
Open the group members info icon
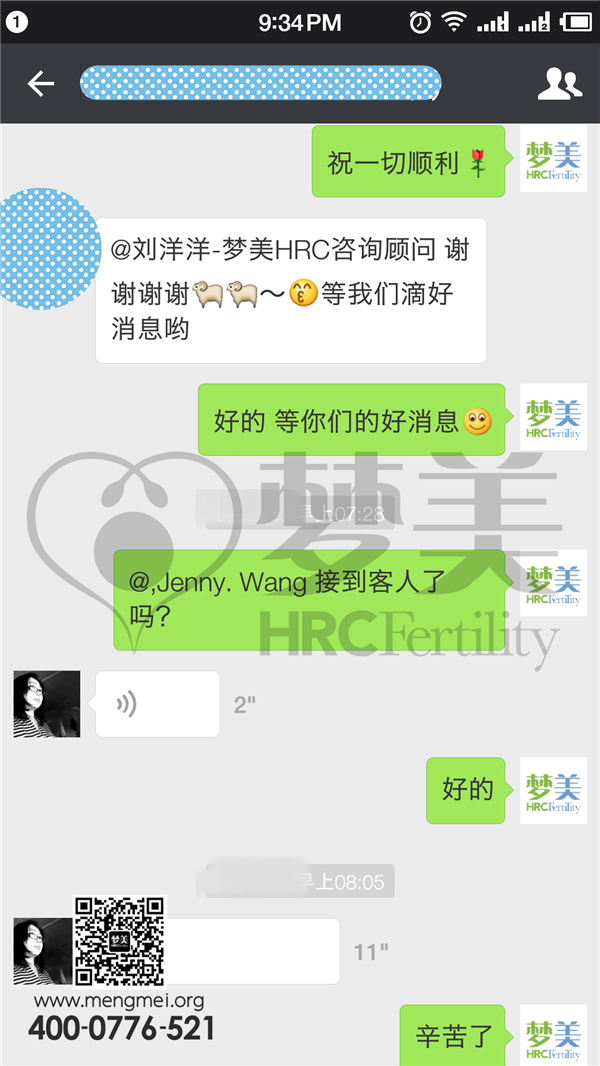559,84
